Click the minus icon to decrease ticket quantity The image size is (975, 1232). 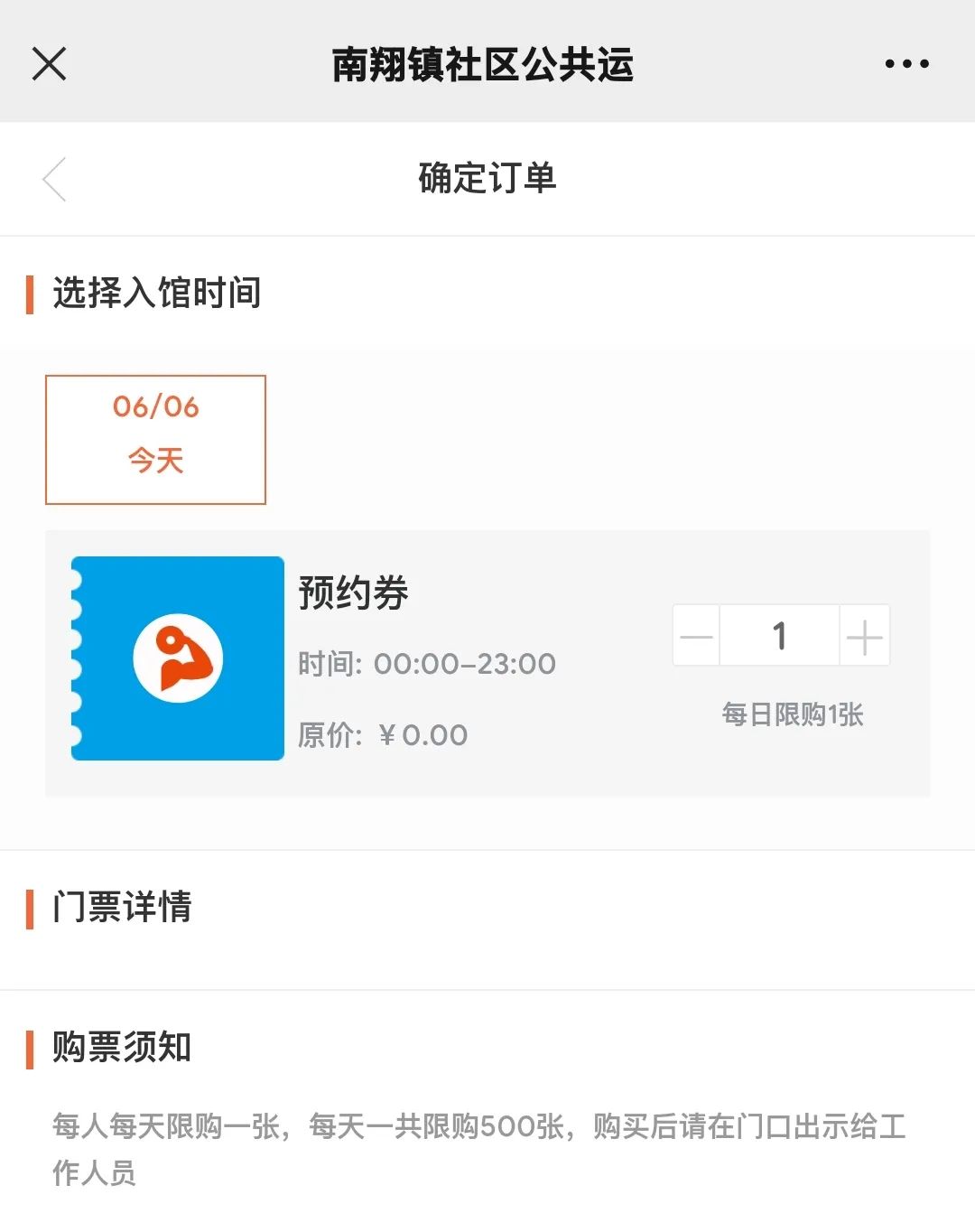point(693,635)
